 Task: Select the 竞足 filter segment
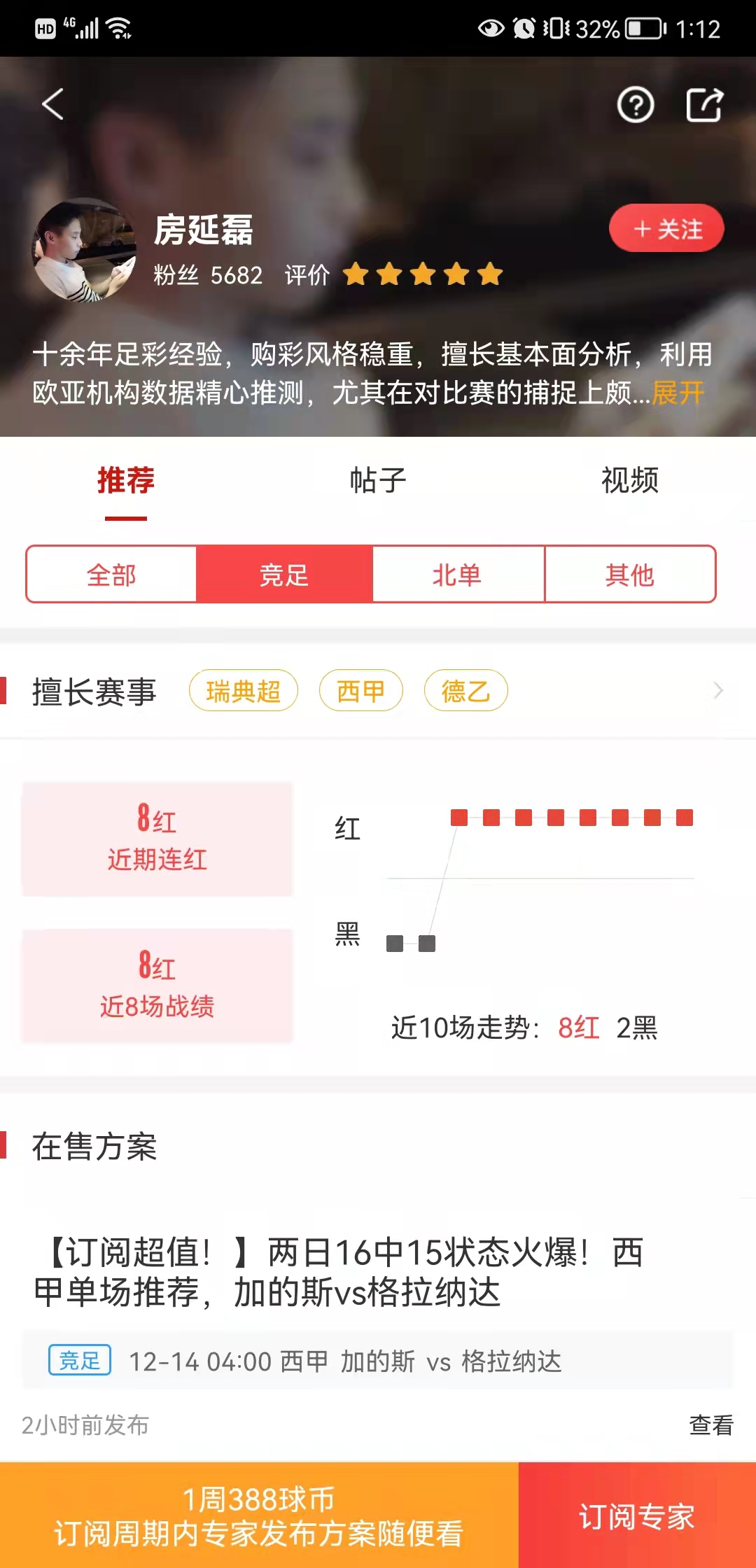point(284,575)
